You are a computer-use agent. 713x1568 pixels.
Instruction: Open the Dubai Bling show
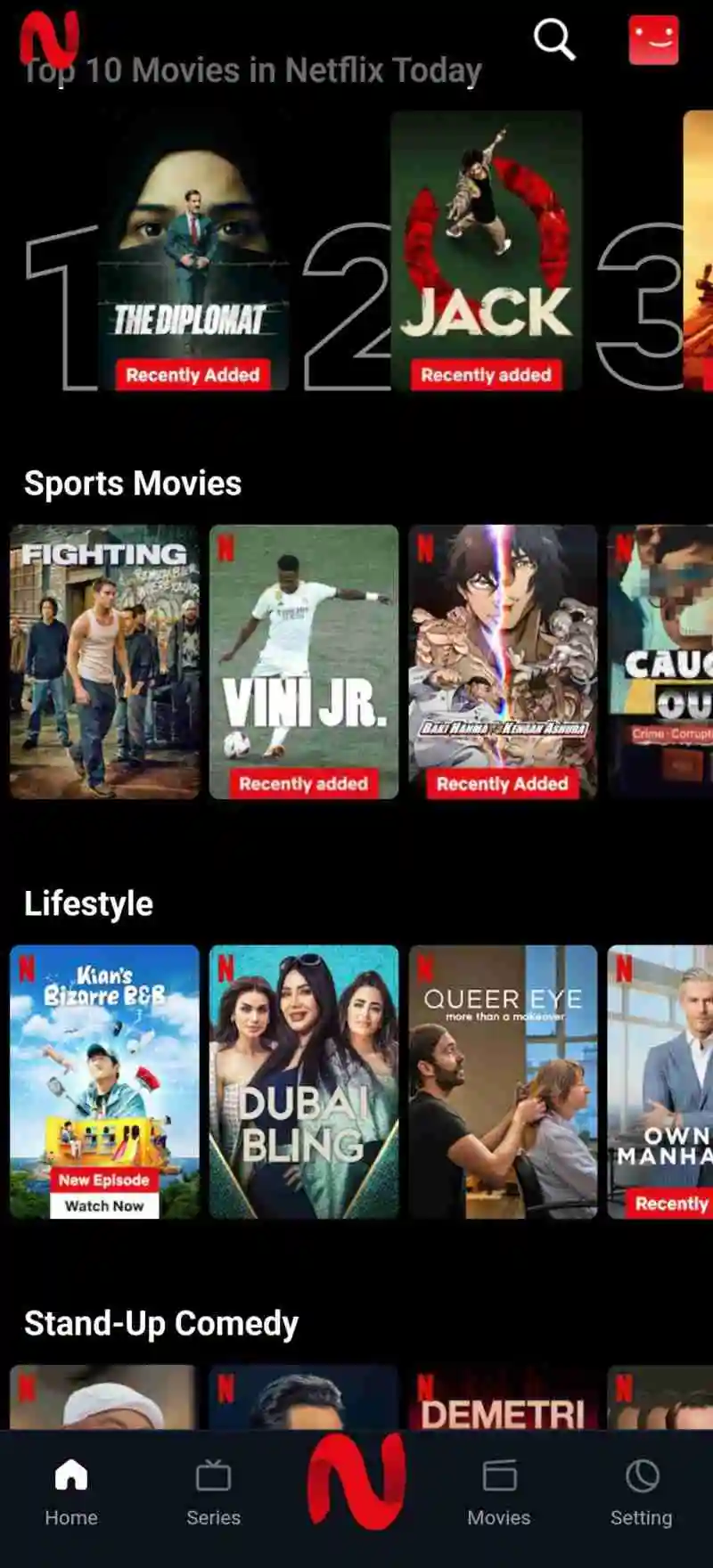point(304,1081)
